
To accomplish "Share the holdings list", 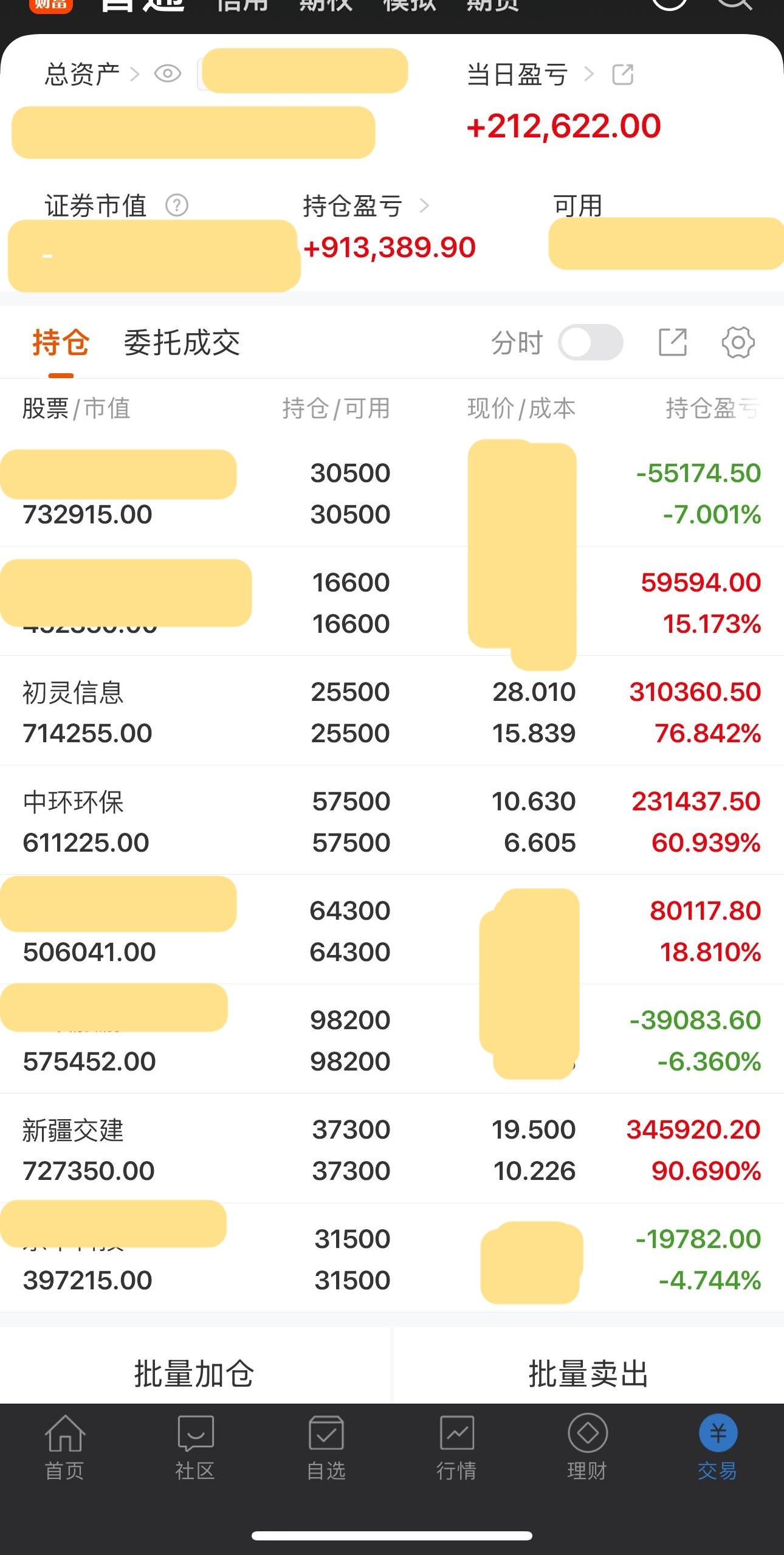I will [x=673, y=342].
